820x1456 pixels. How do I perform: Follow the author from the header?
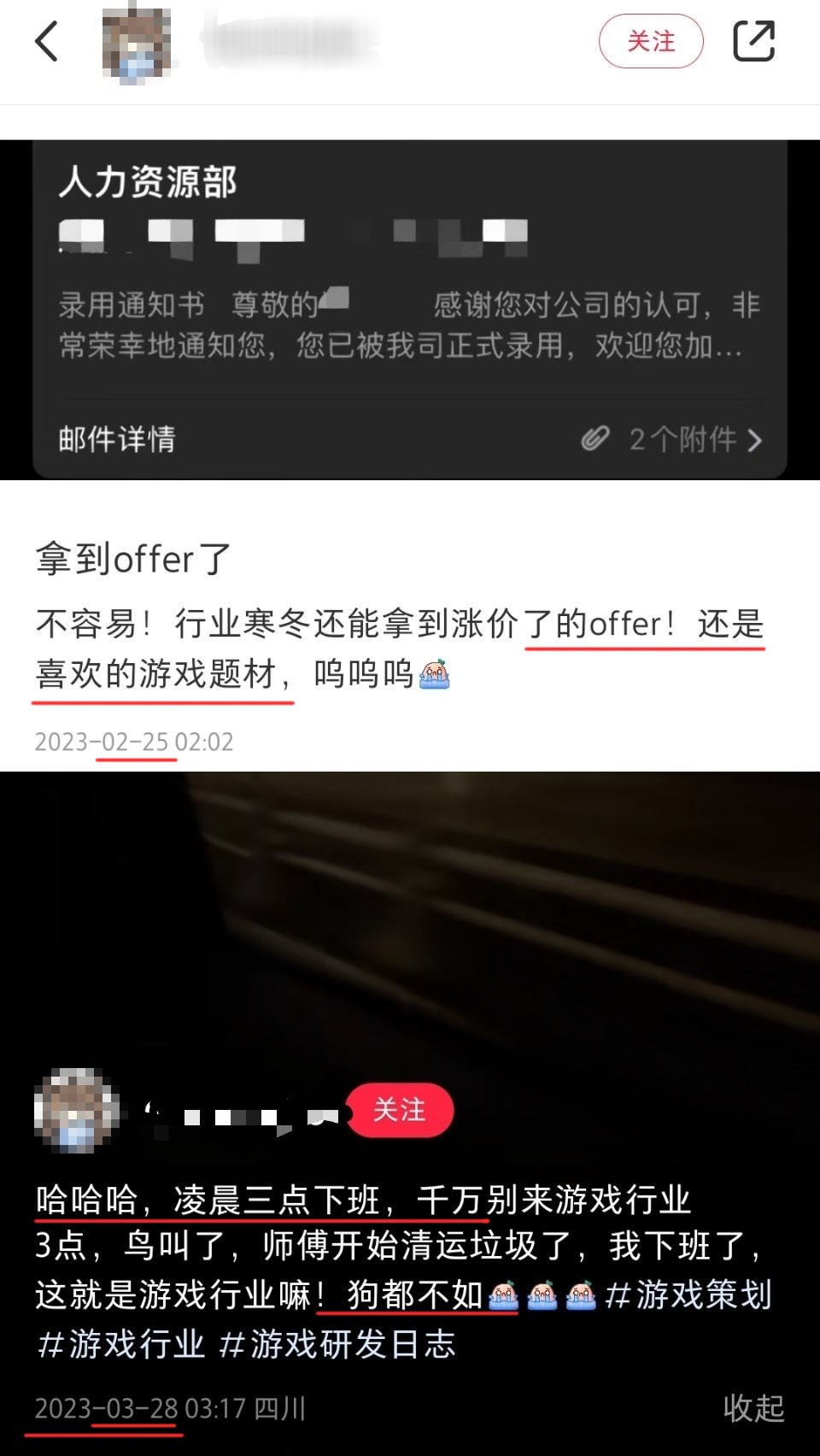[651, 41]
